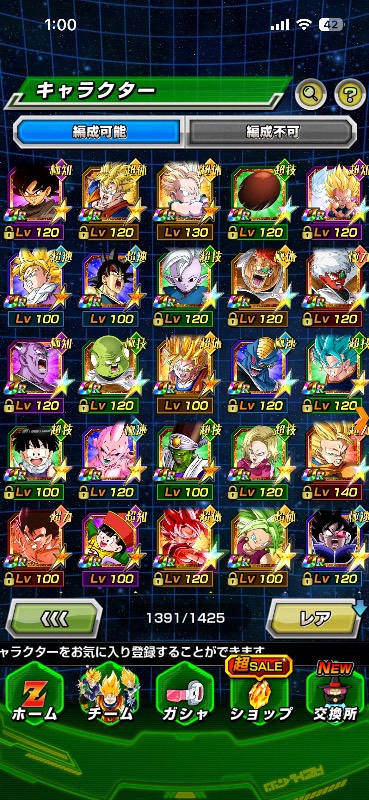Open the question mark help icon
The width and height of the screenshot is (369, 800).
coord(350,93)
